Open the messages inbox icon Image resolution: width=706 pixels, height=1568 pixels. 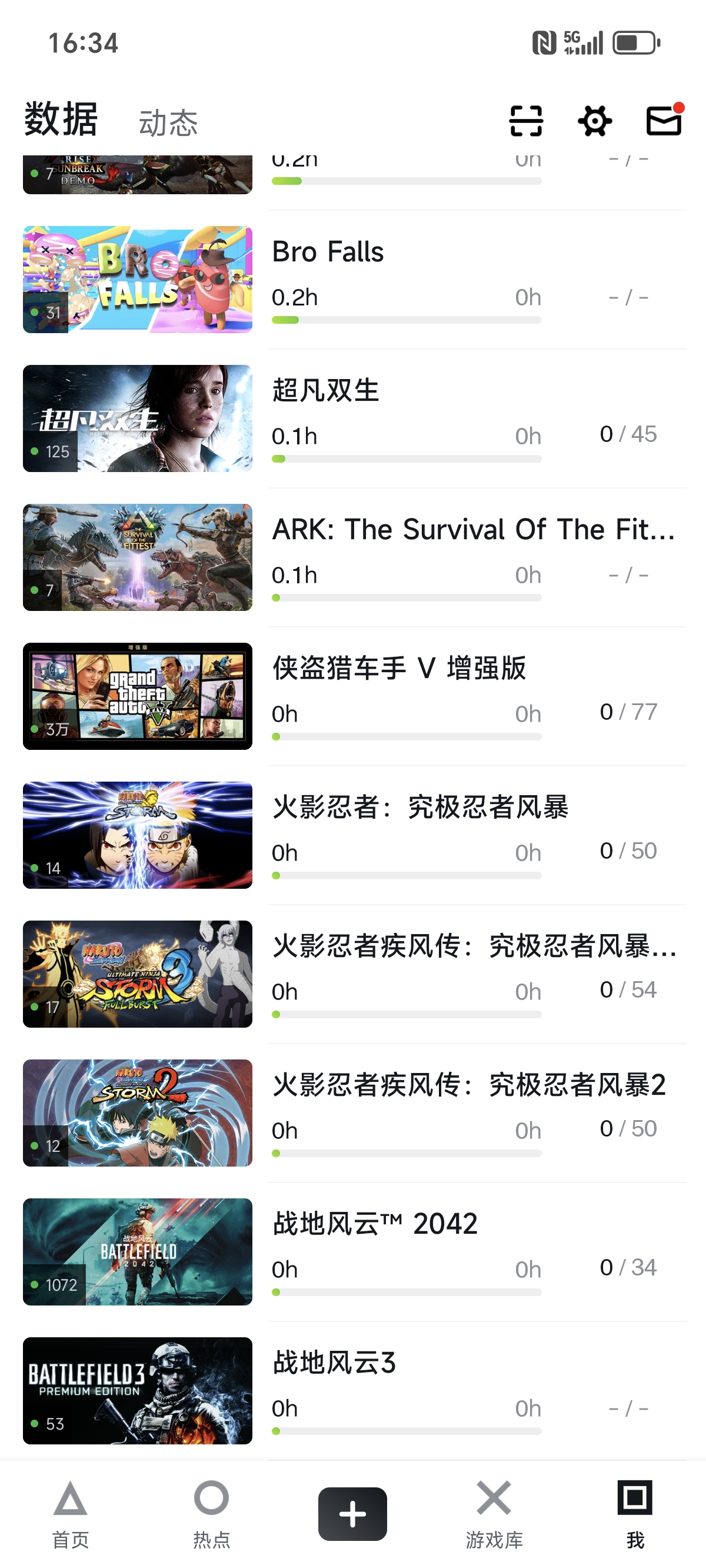pyautogui.click(x=664, y=121)
